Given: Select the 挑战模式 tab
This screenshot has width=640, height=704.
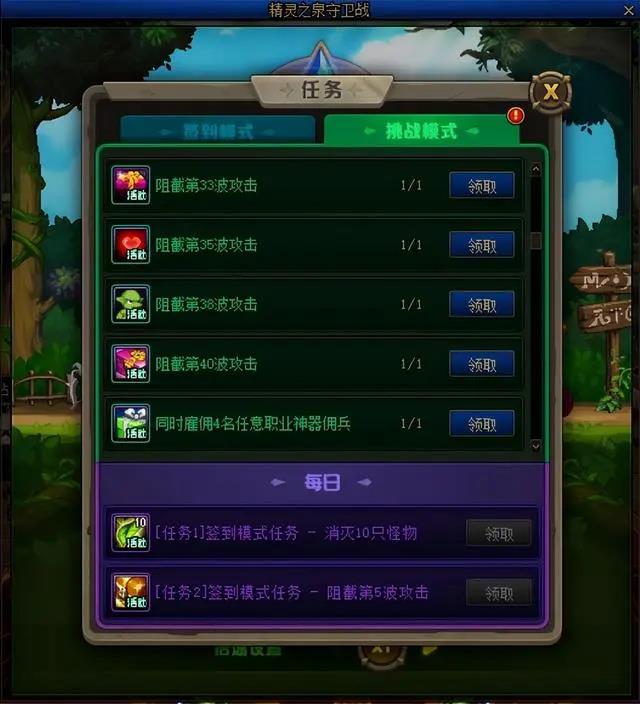Looking at the screenshot, I should click(421, 131).
